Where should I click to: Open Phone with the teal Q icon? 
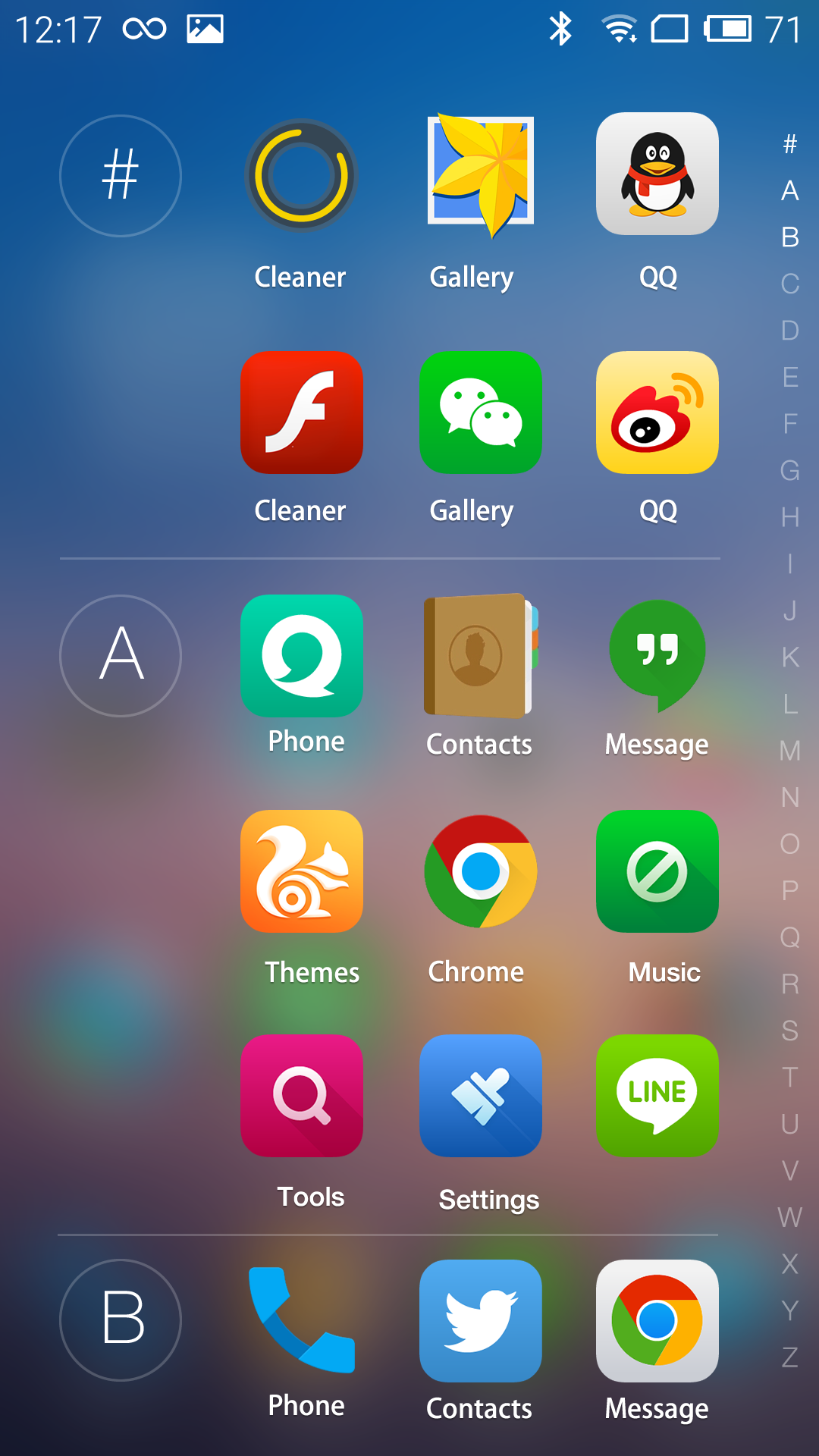point(301,656)
